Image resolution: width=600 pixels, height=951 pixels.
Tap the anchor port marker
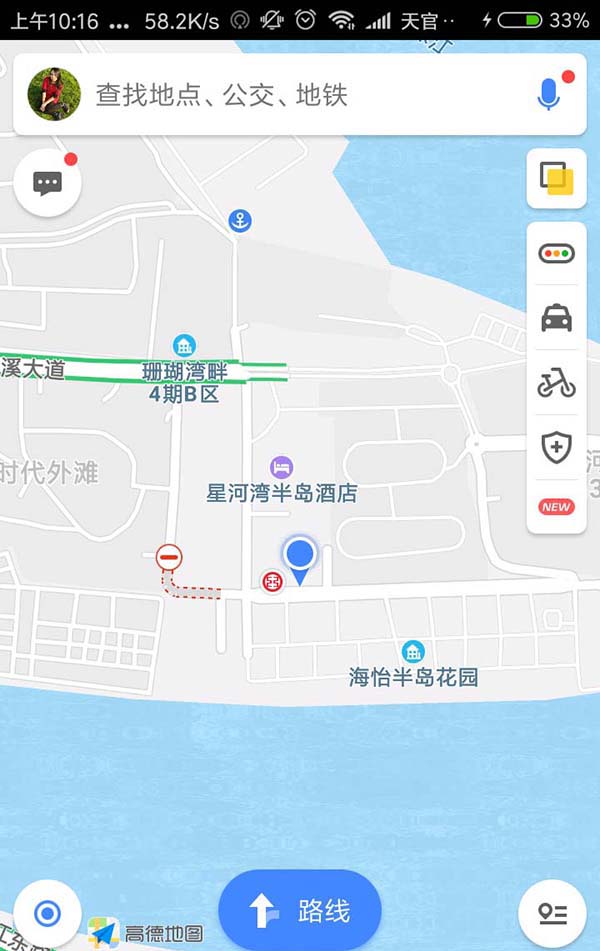click(240, 221)
